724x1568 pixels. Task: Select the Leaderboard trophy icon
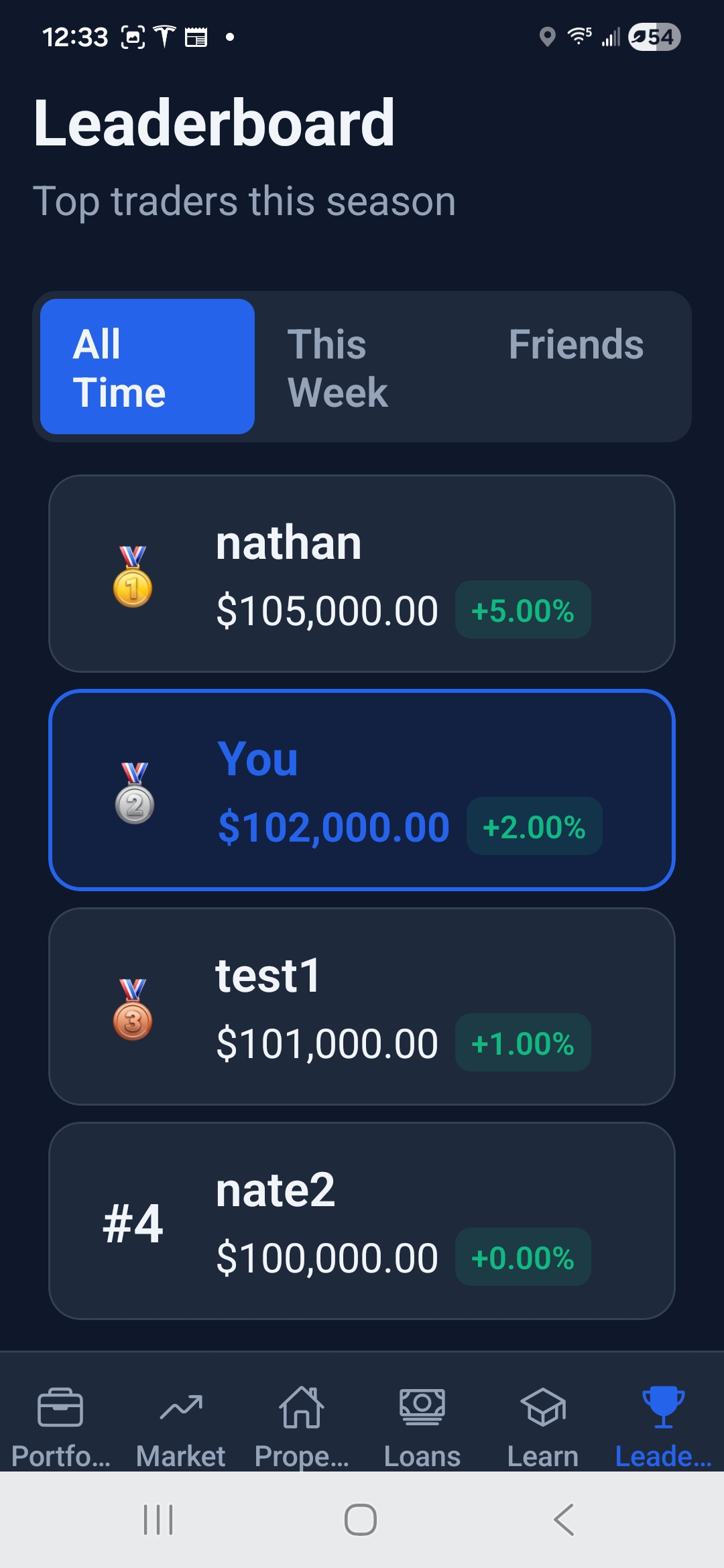[662, 1419]
